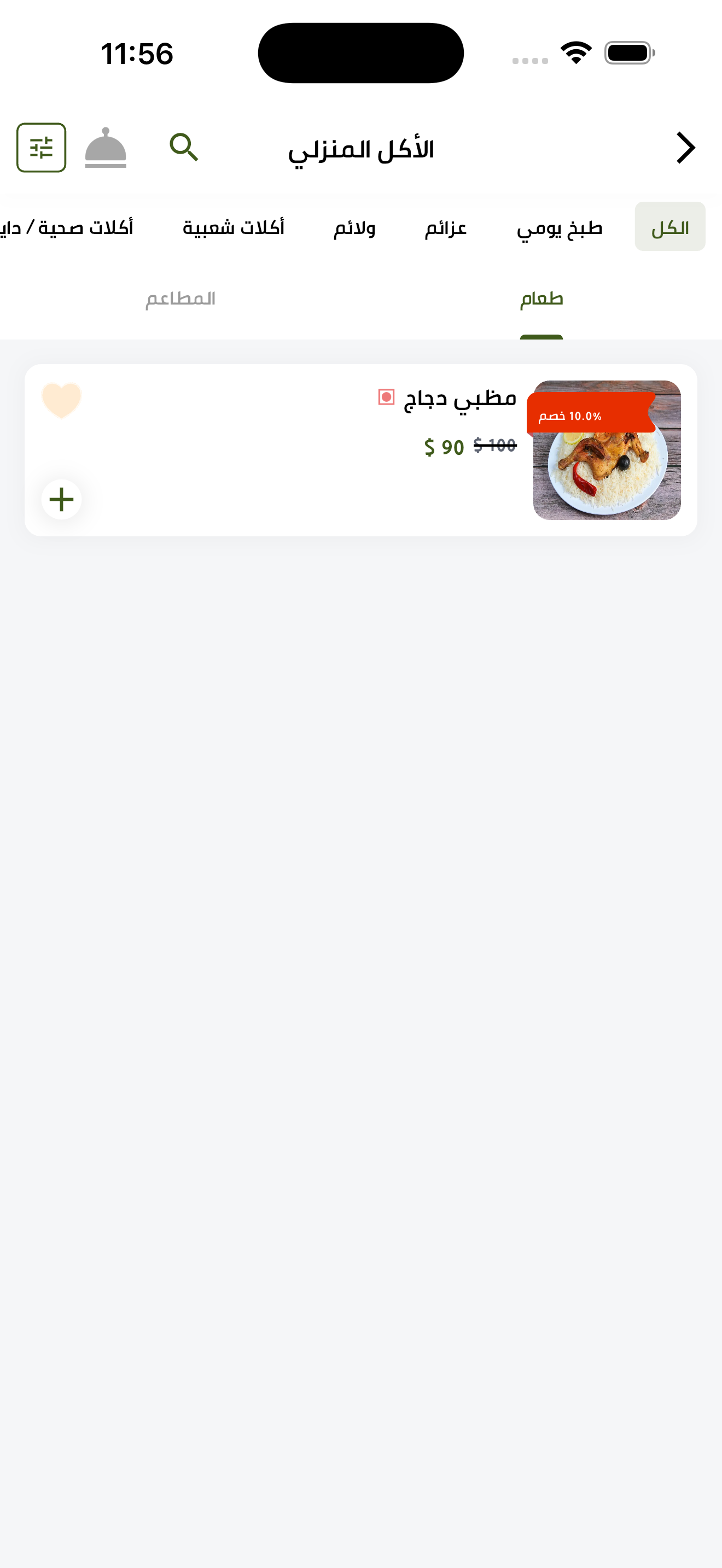Click the search magnifier icon
The width and height of the screenshot is (722, 1568).
183,147
